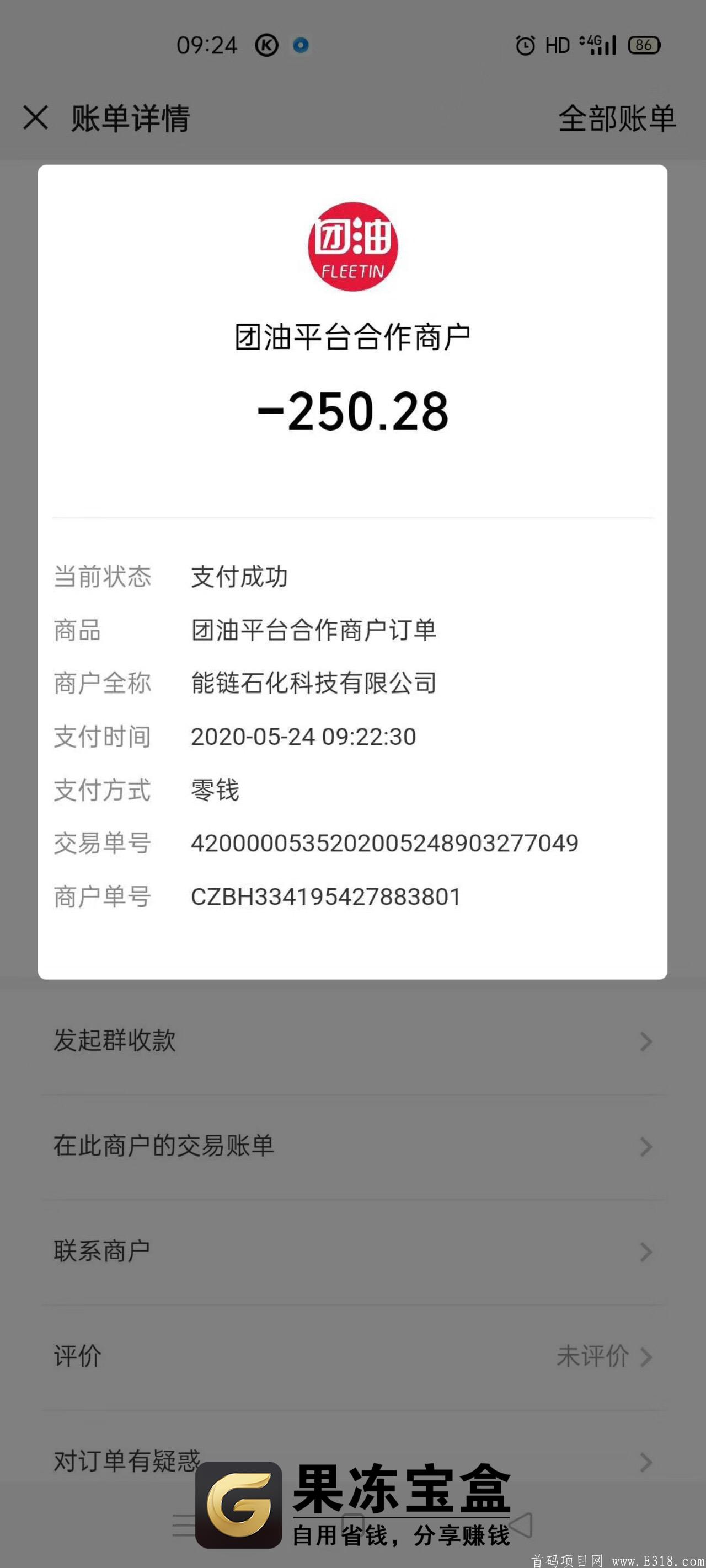
Task: Close the bill details page
Action: tap(35, 117)
